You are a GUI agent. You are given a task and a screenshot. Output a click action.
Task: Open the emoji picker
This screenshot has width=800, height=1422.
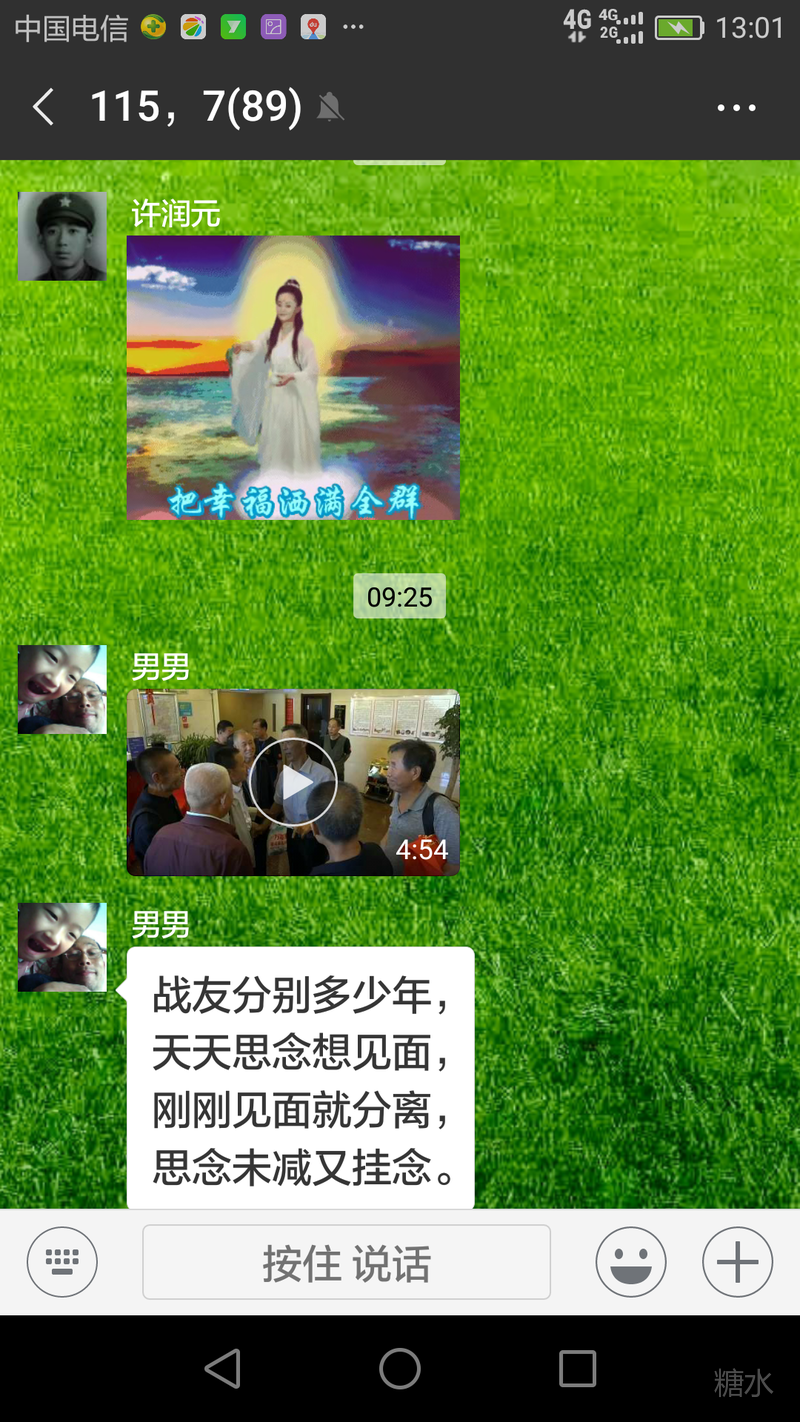coord(631,1262)
